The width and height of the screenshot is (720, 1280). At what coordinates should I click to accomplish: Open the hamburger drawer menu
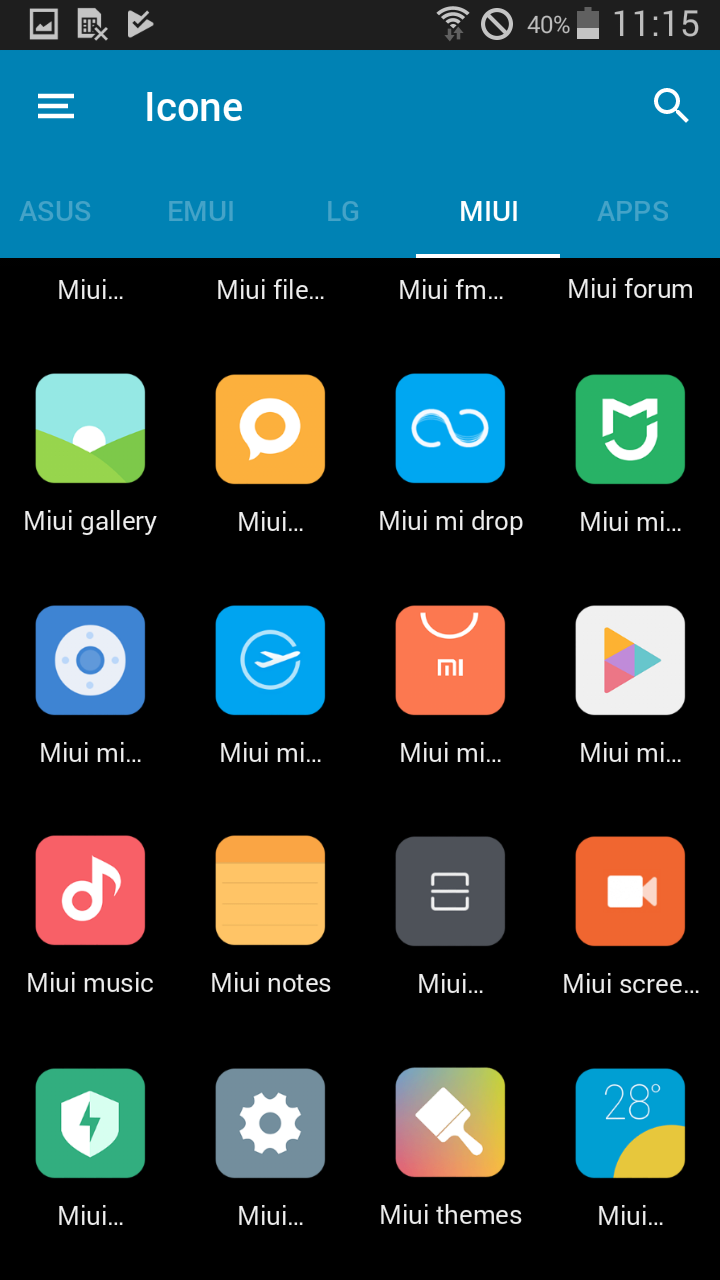pos(56,107)
